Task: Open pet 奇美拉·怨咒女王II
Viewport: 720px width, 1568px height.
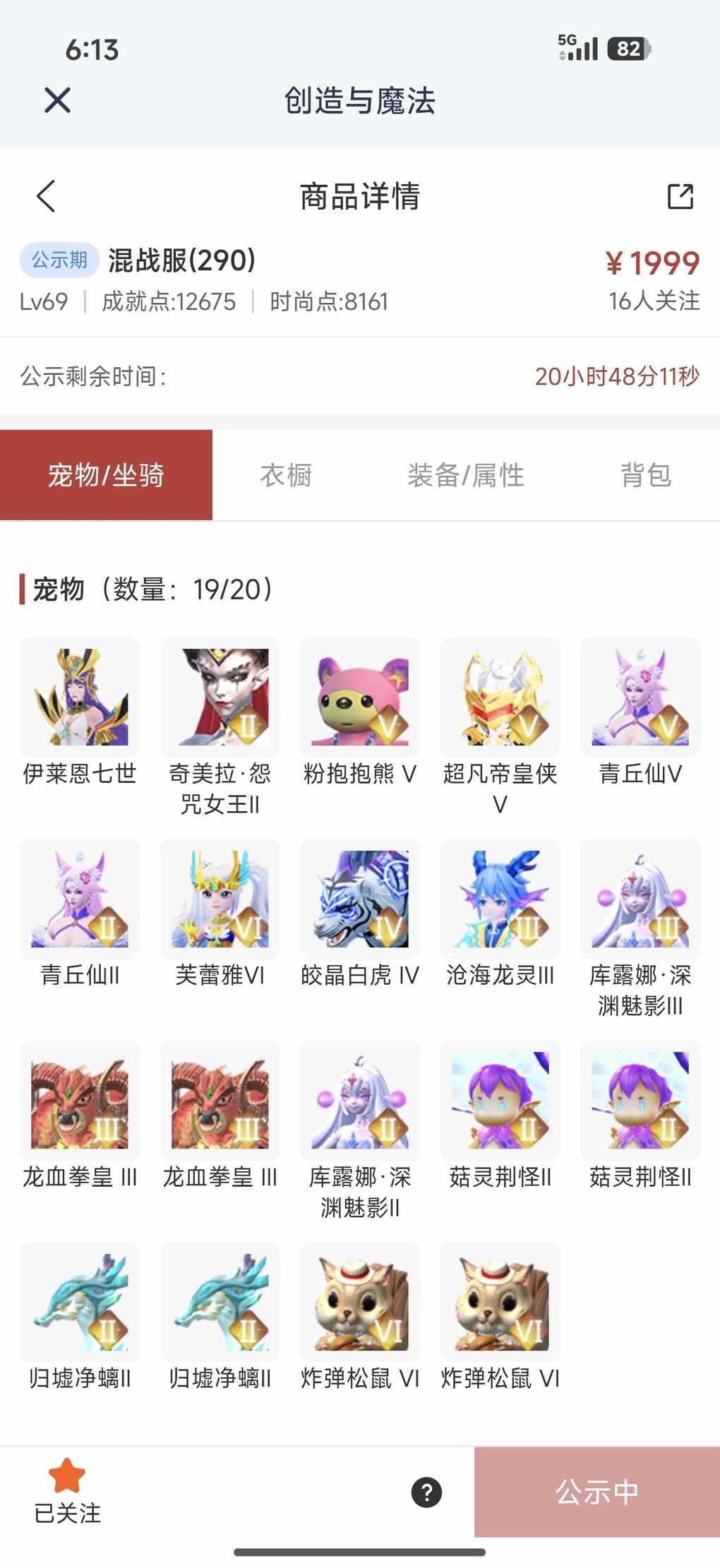Action: point(220,698)
